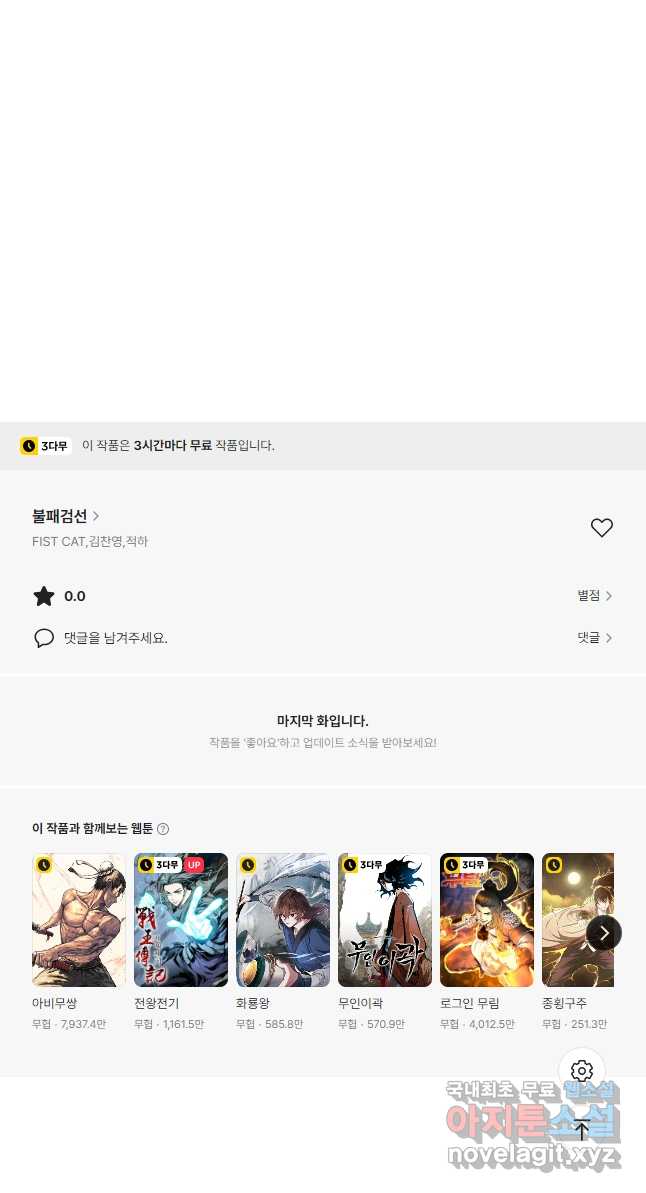
Task: Open the 별점 star rating
Action: 594,596
